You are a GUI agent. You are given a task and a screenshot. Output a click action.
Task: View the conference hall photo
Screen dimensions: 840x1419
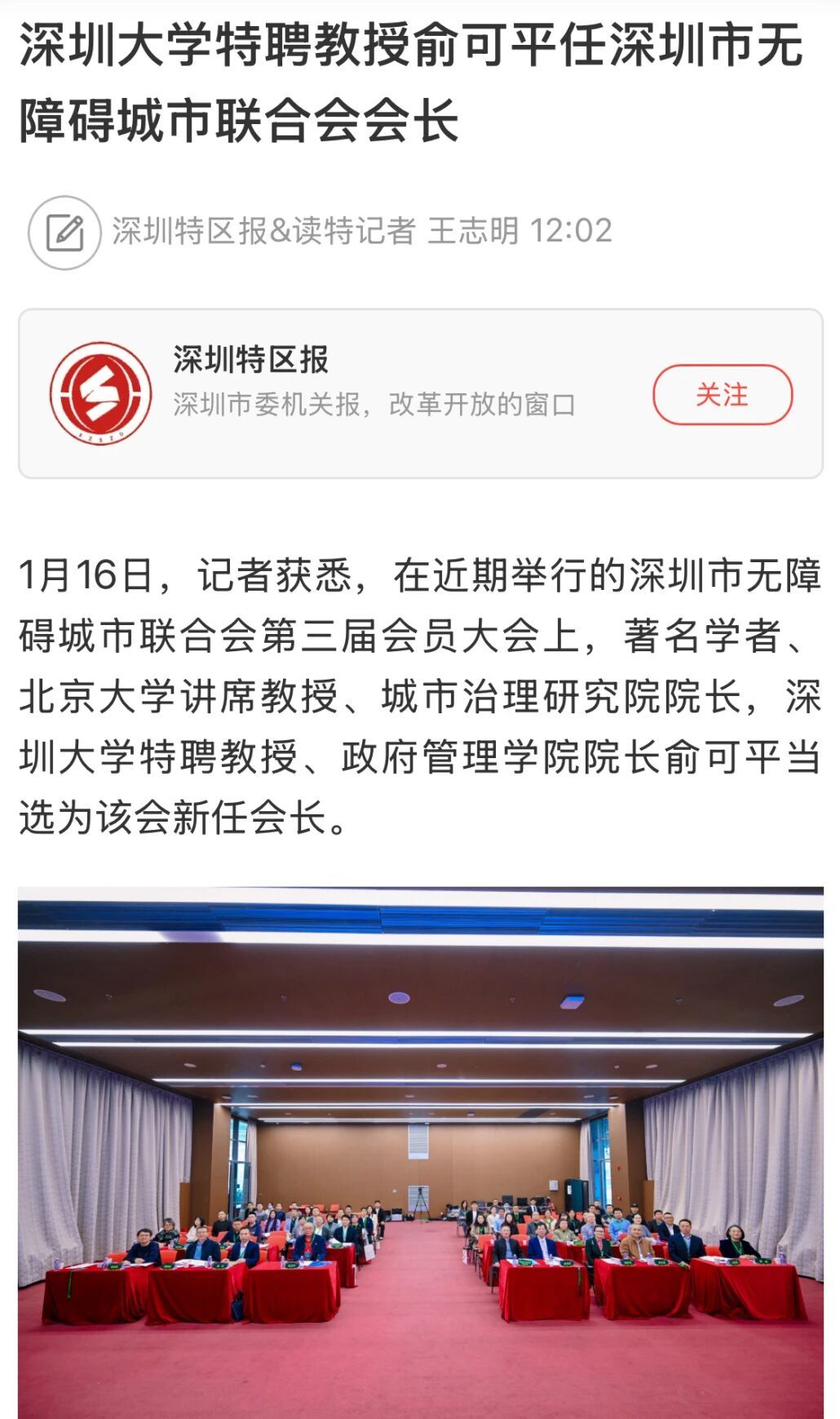tap(420, 1151)
